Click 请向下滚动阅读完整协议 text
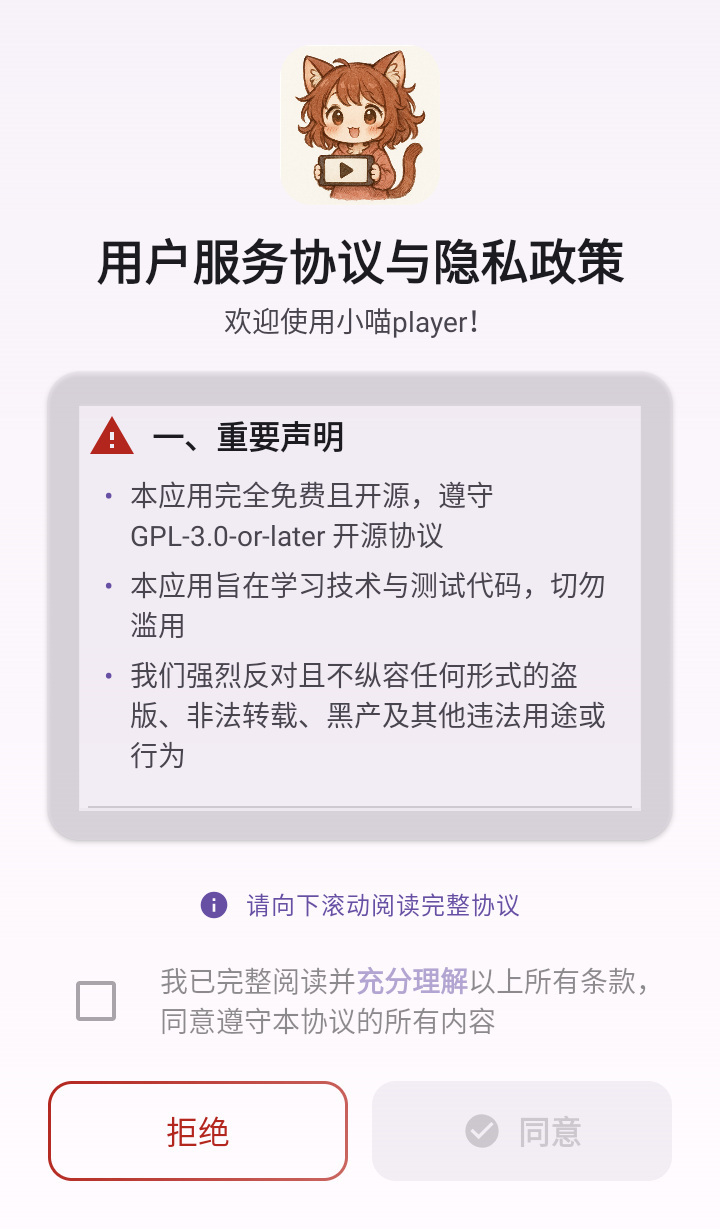The width and height of the screenshot is (720, 1229). (383, 905)
